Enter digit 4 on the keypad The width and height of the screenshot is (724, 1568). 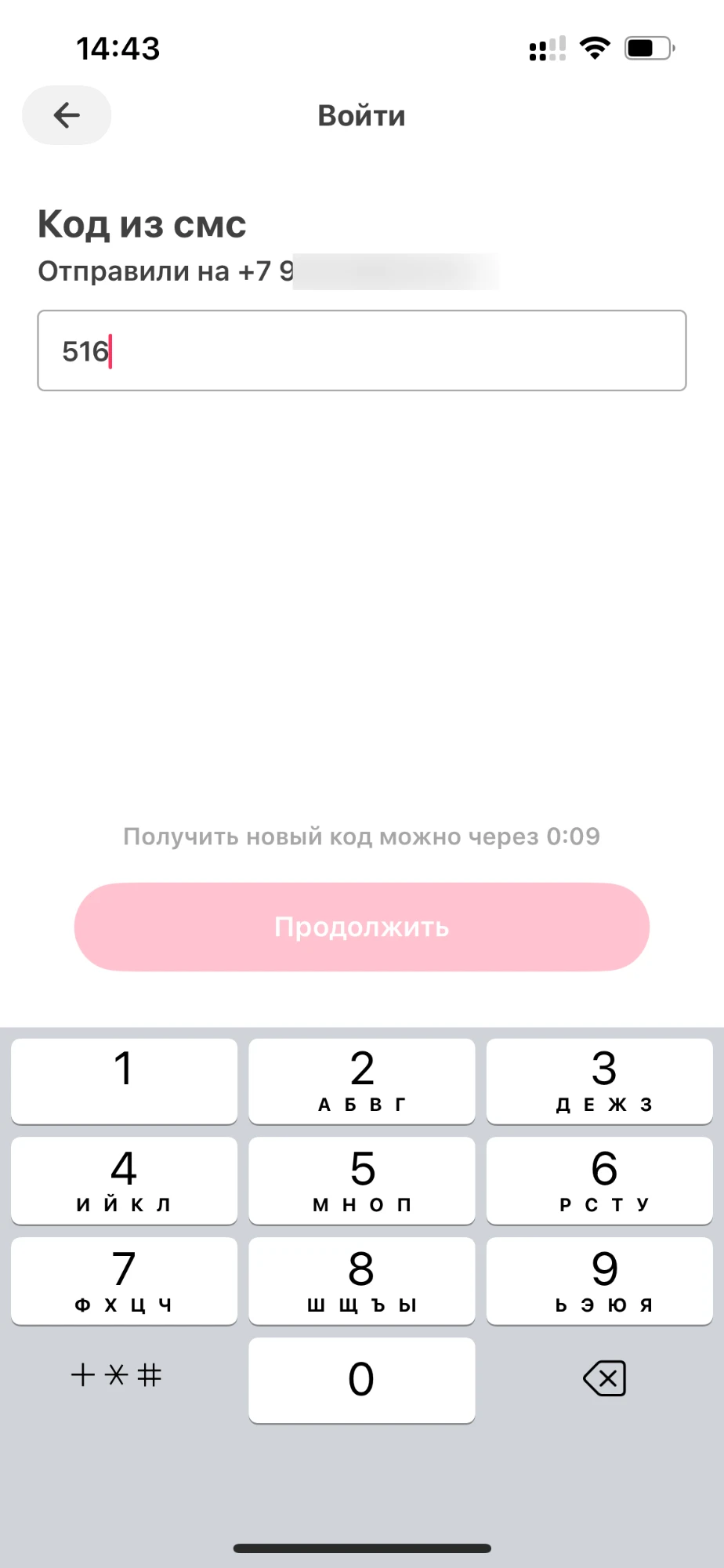click(124, 1180)
